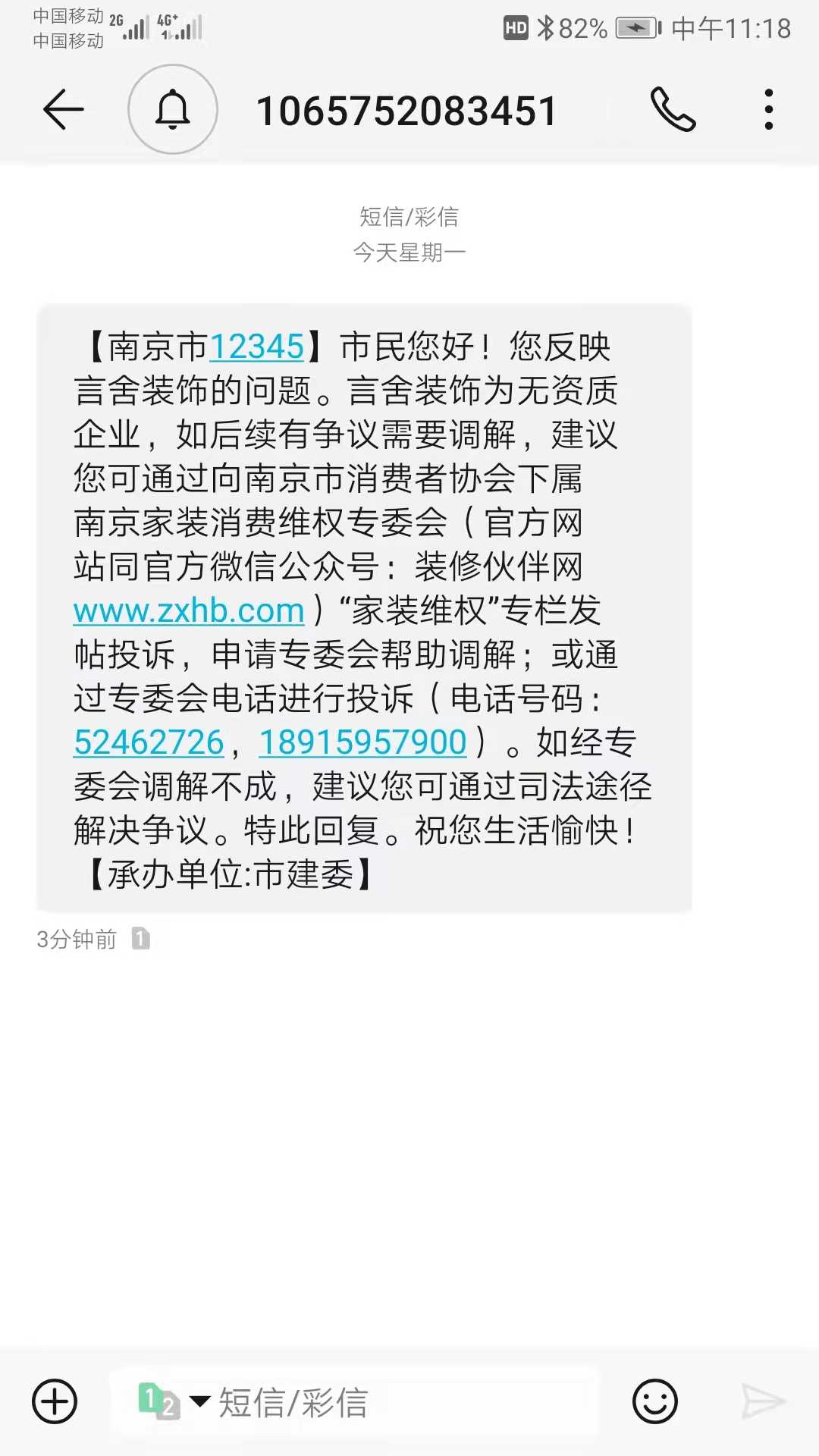This screenshot has width=819, height=1456.
Task: Call the sender with the phone icon
Action: (x=673, y=110)
